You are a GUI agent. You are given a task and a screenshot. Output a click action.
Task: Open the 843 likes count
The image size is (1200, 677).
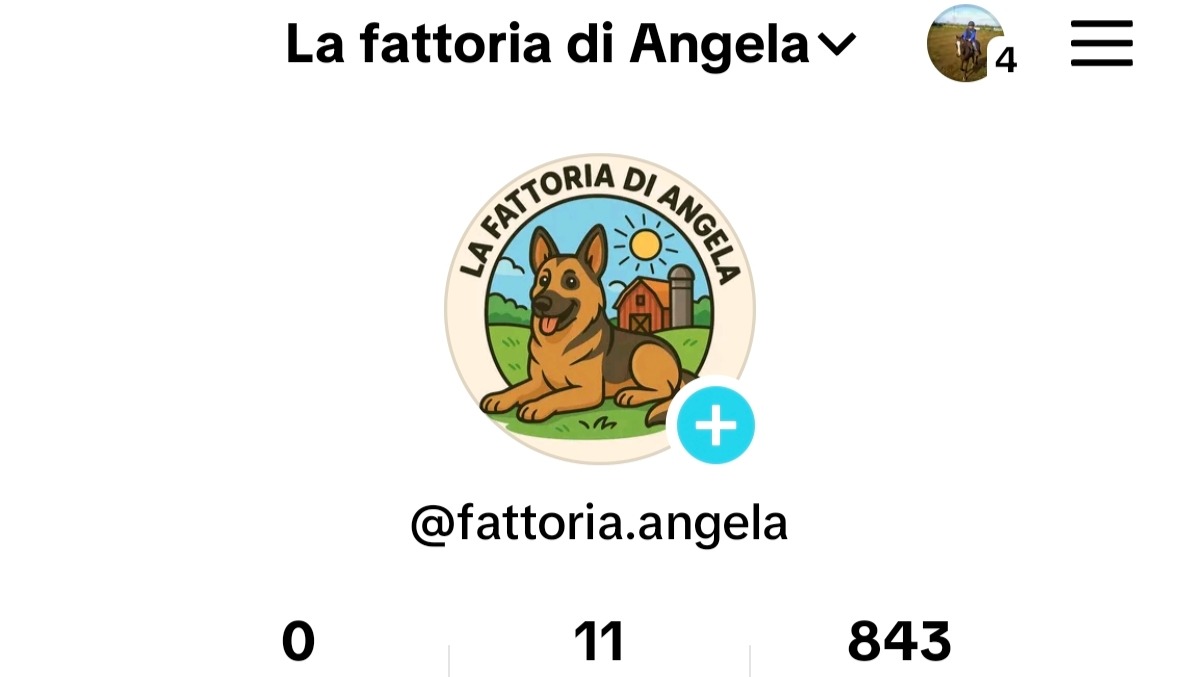[898, 642]
